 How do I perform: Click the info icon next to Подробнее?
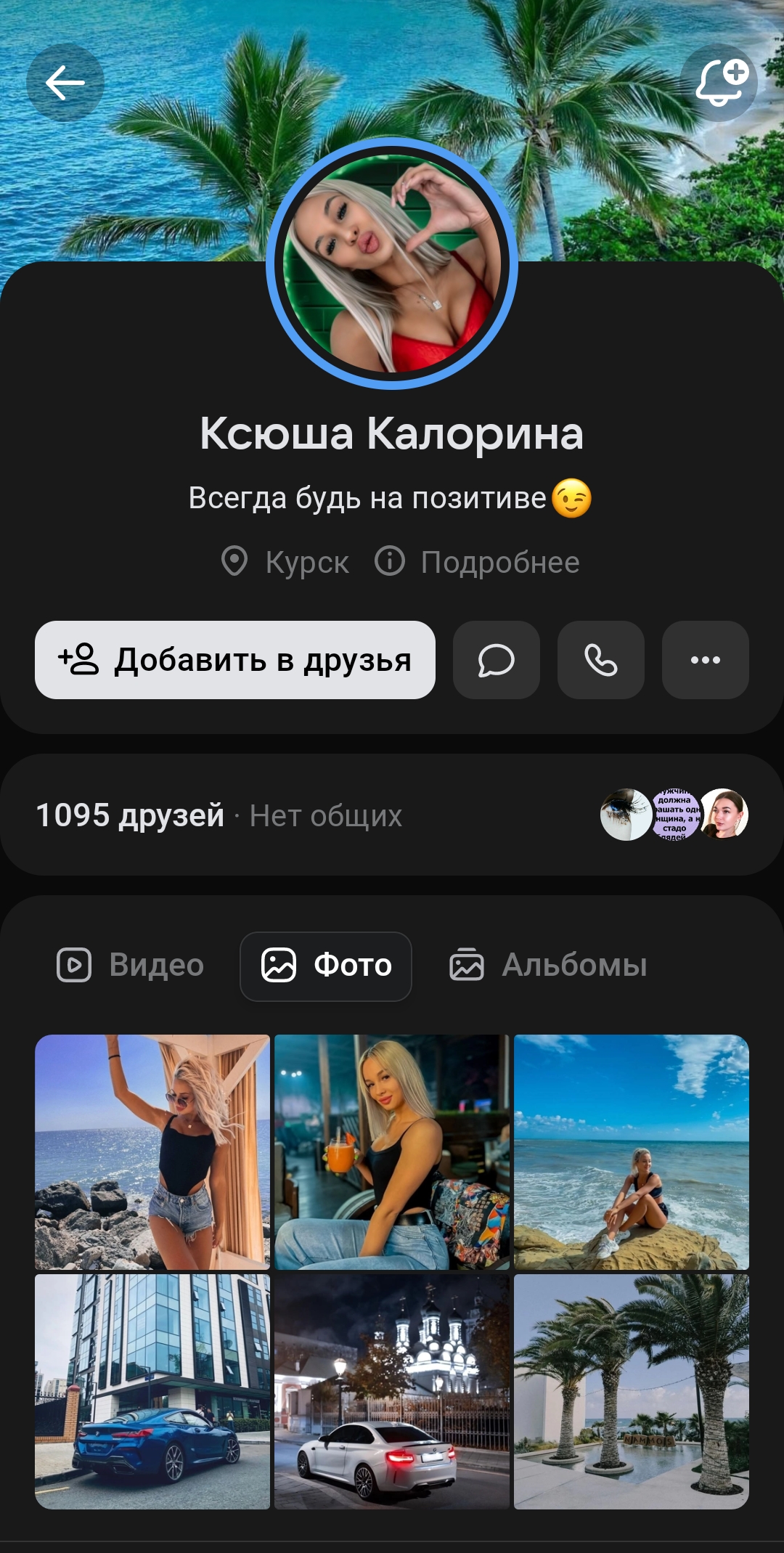click(x=390, y=561)
